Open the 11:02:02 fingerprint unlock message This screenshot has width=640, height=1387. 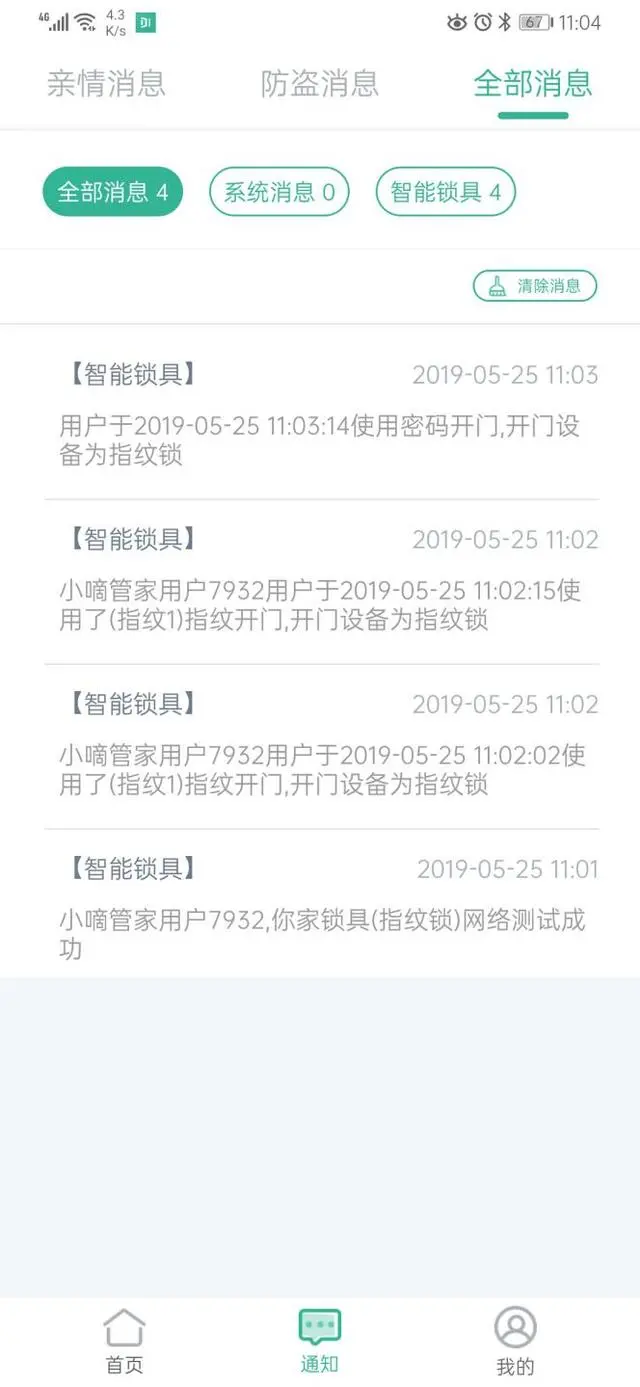(x=320, y=747)
